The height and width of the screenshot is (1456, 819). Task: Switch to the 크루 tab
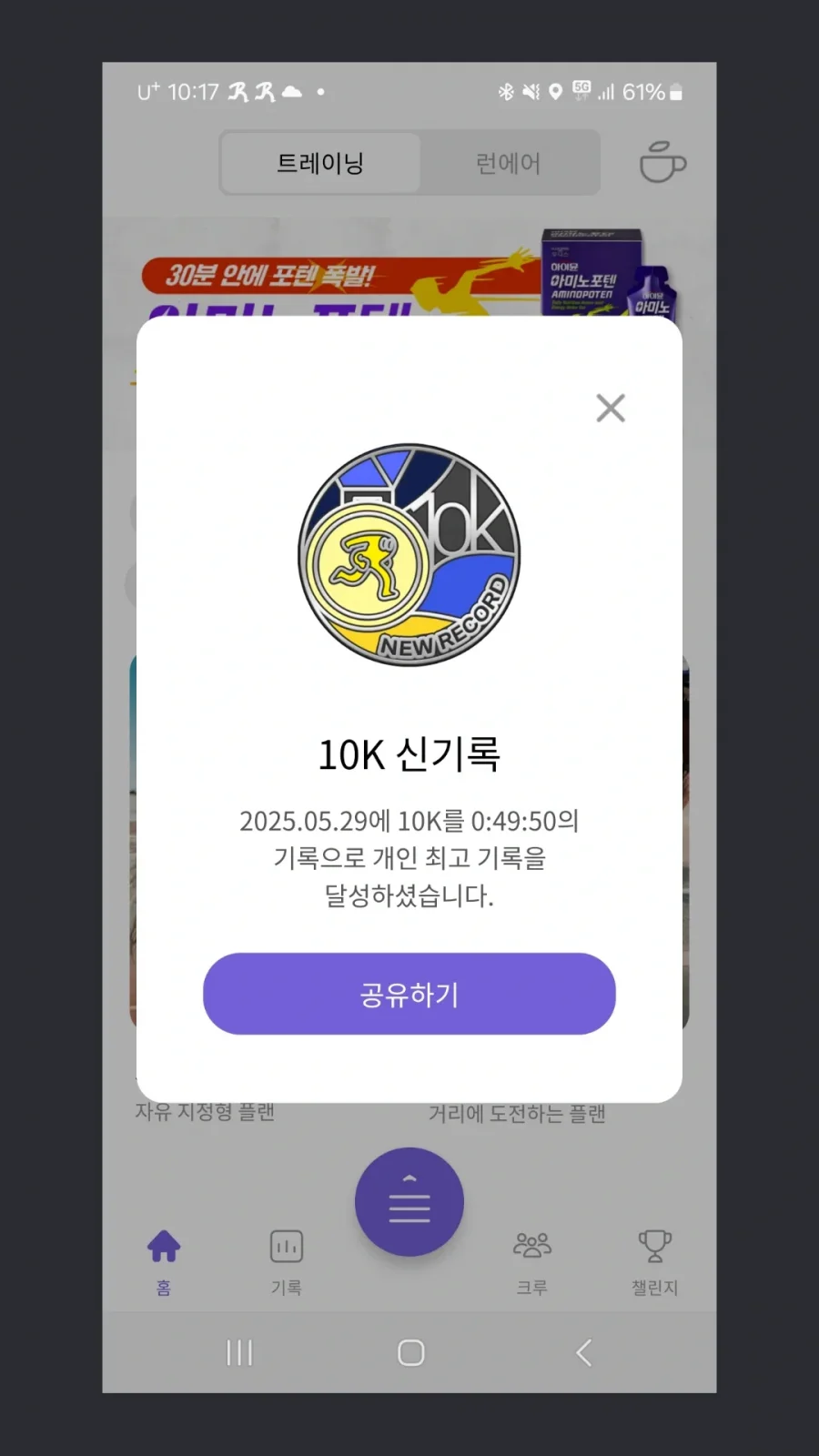[x=532, y=1260]
